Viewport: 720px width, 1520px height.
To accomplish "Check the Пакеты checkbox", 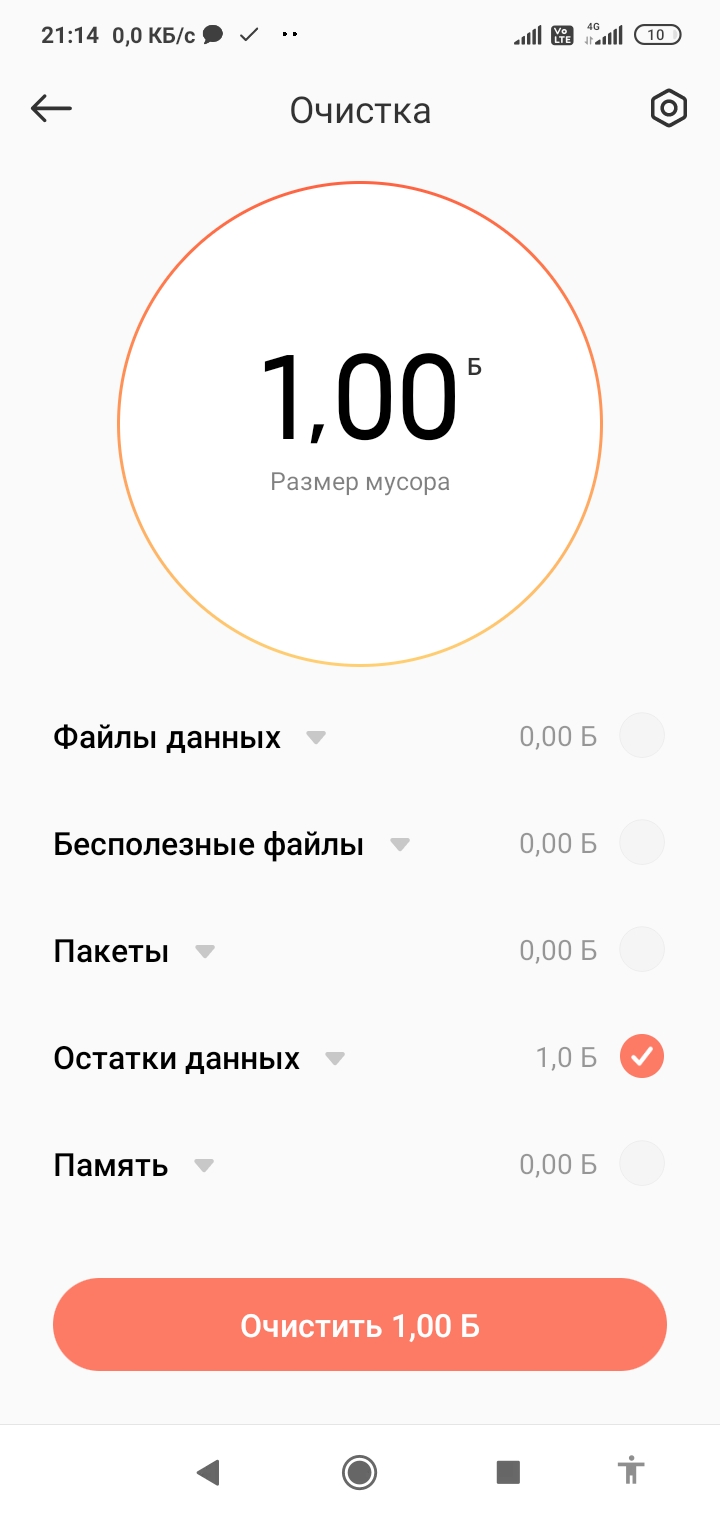I will point(642,950).
